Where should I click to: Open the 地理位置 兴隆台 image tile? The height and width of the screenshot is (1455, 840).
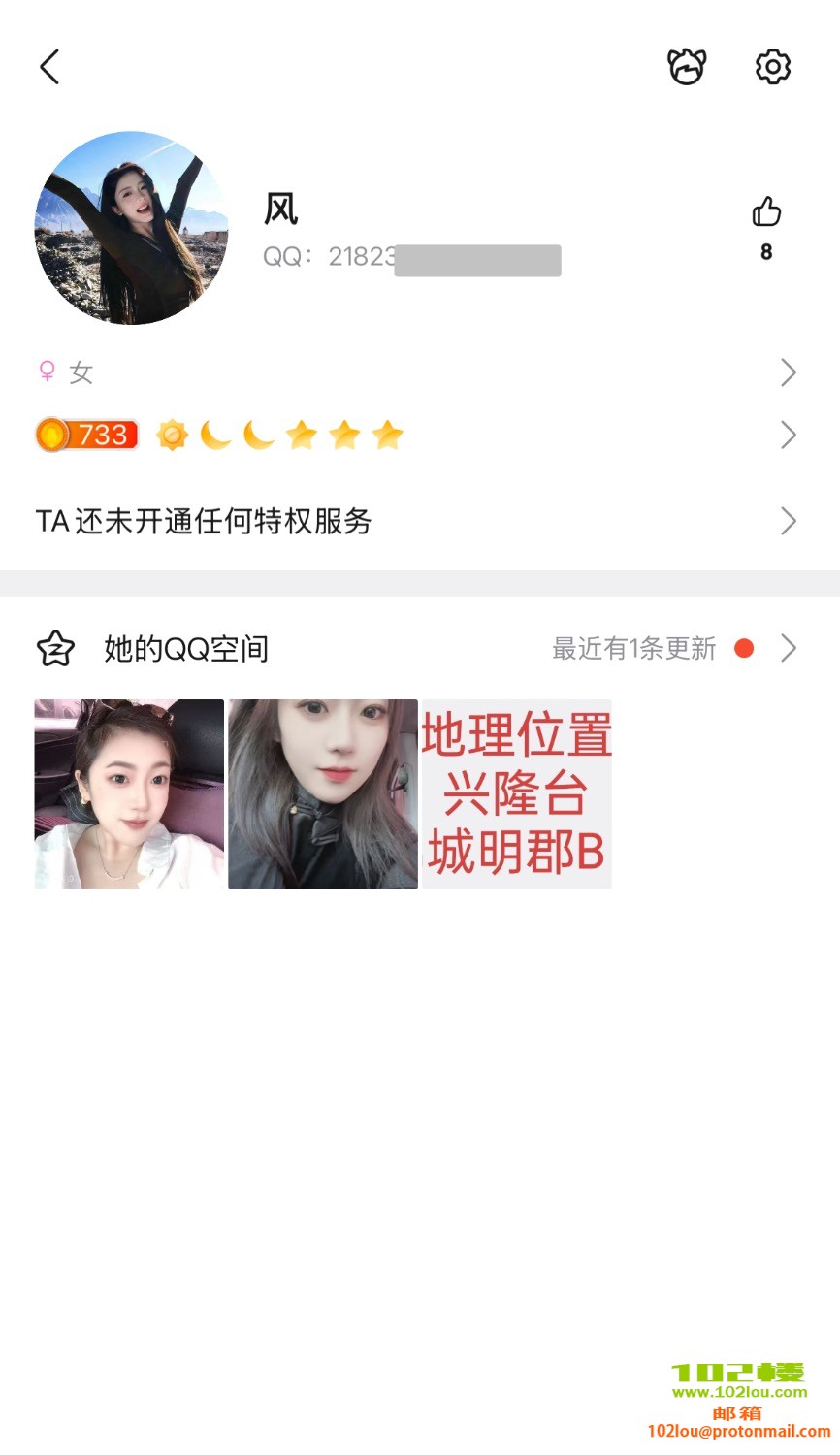pyautogui.click(x=517, y=793)
